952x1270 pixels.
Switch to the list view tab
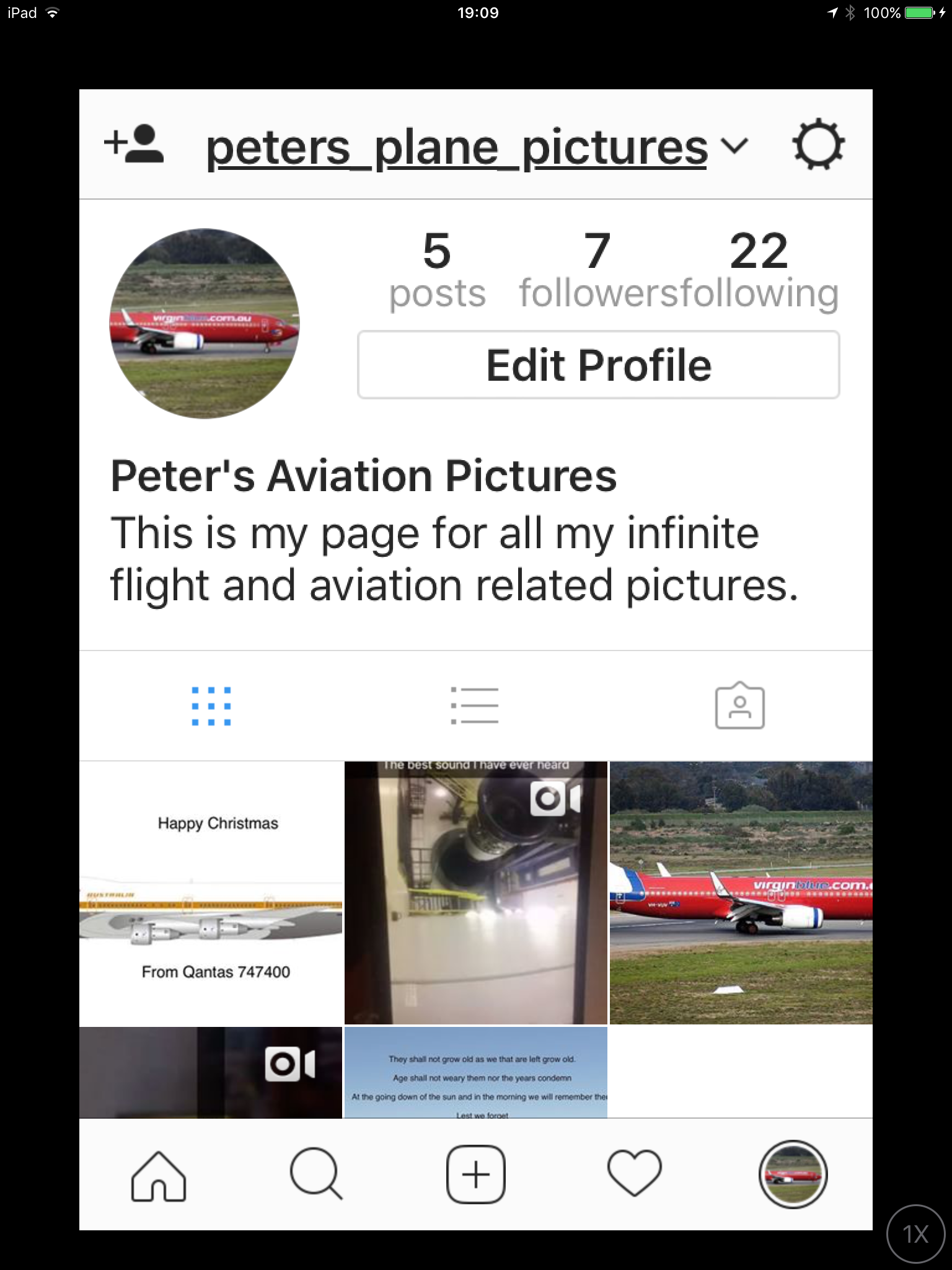(x=475, y=706)
